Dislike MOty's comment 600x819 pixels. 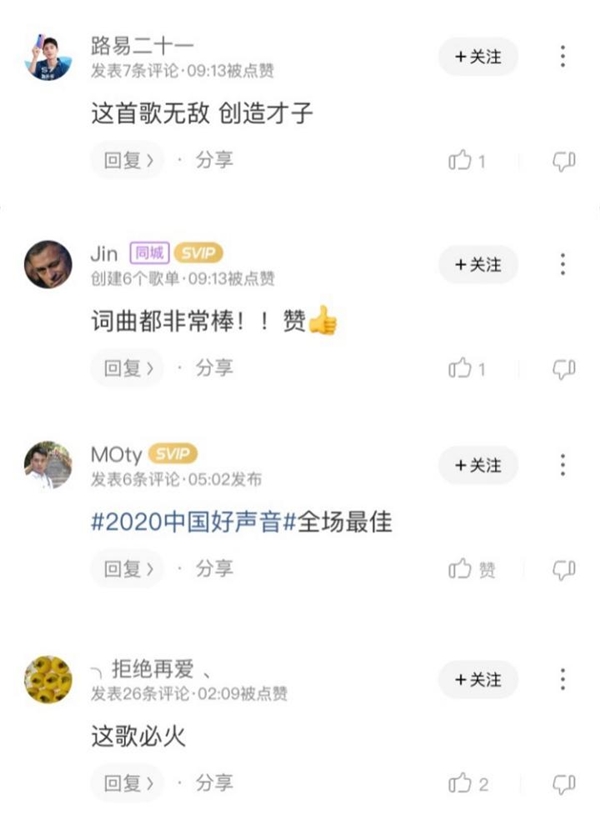coord(564,569)
